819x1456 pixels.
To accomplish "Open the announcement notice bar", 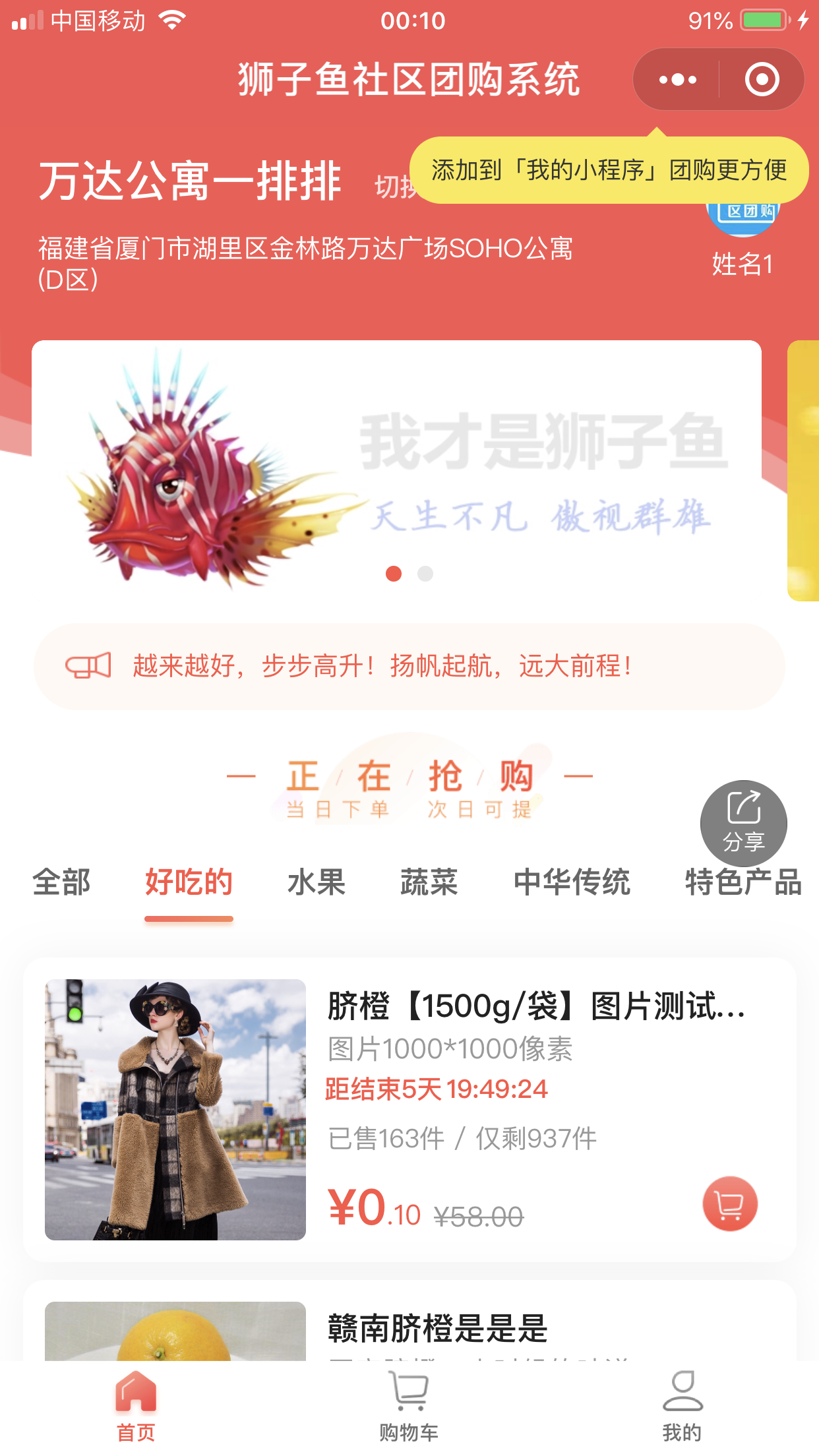I will click(x=409, y=667).
